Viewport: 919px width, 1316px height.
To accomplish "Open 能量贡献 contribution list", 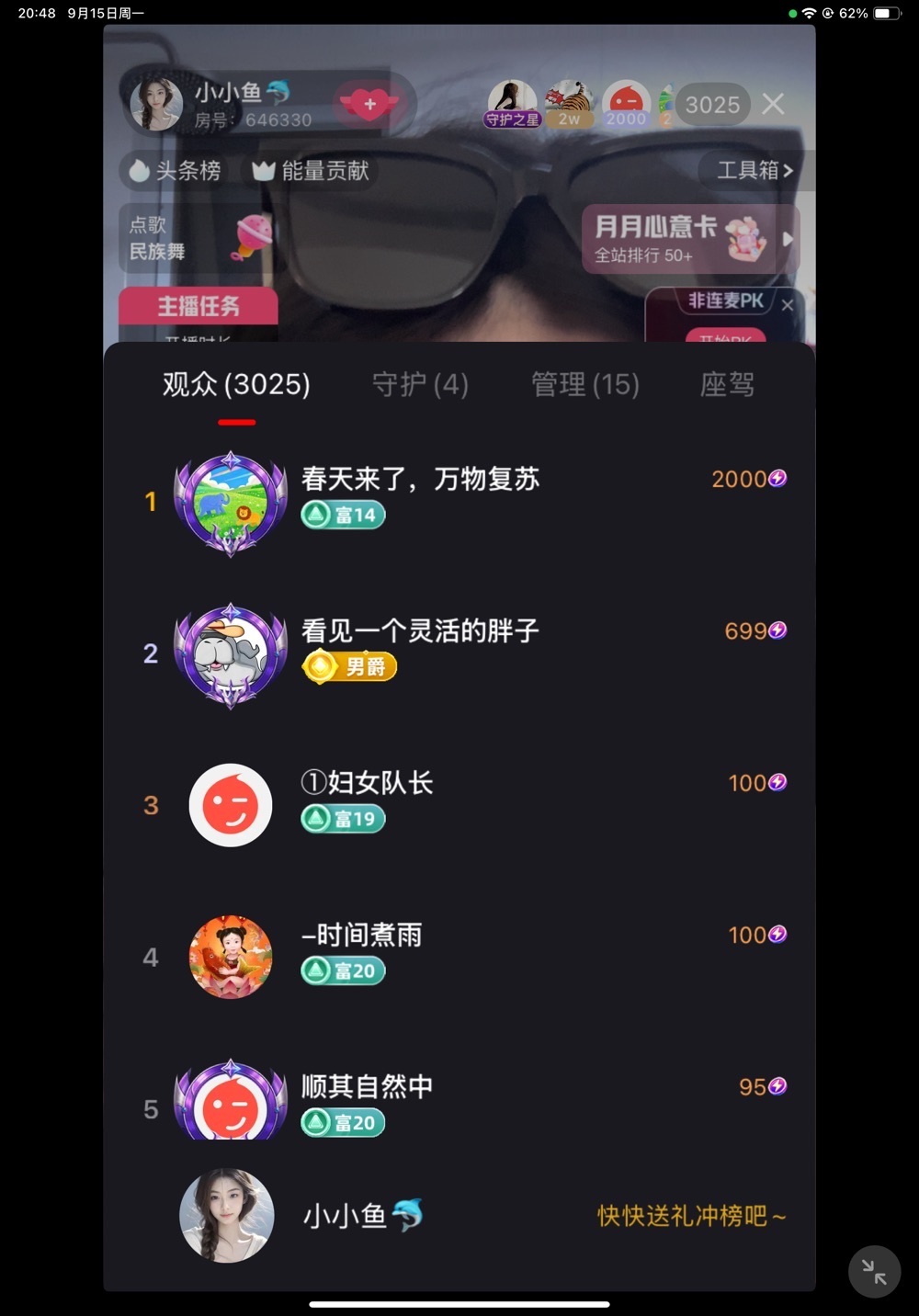I will pos(311,171).
